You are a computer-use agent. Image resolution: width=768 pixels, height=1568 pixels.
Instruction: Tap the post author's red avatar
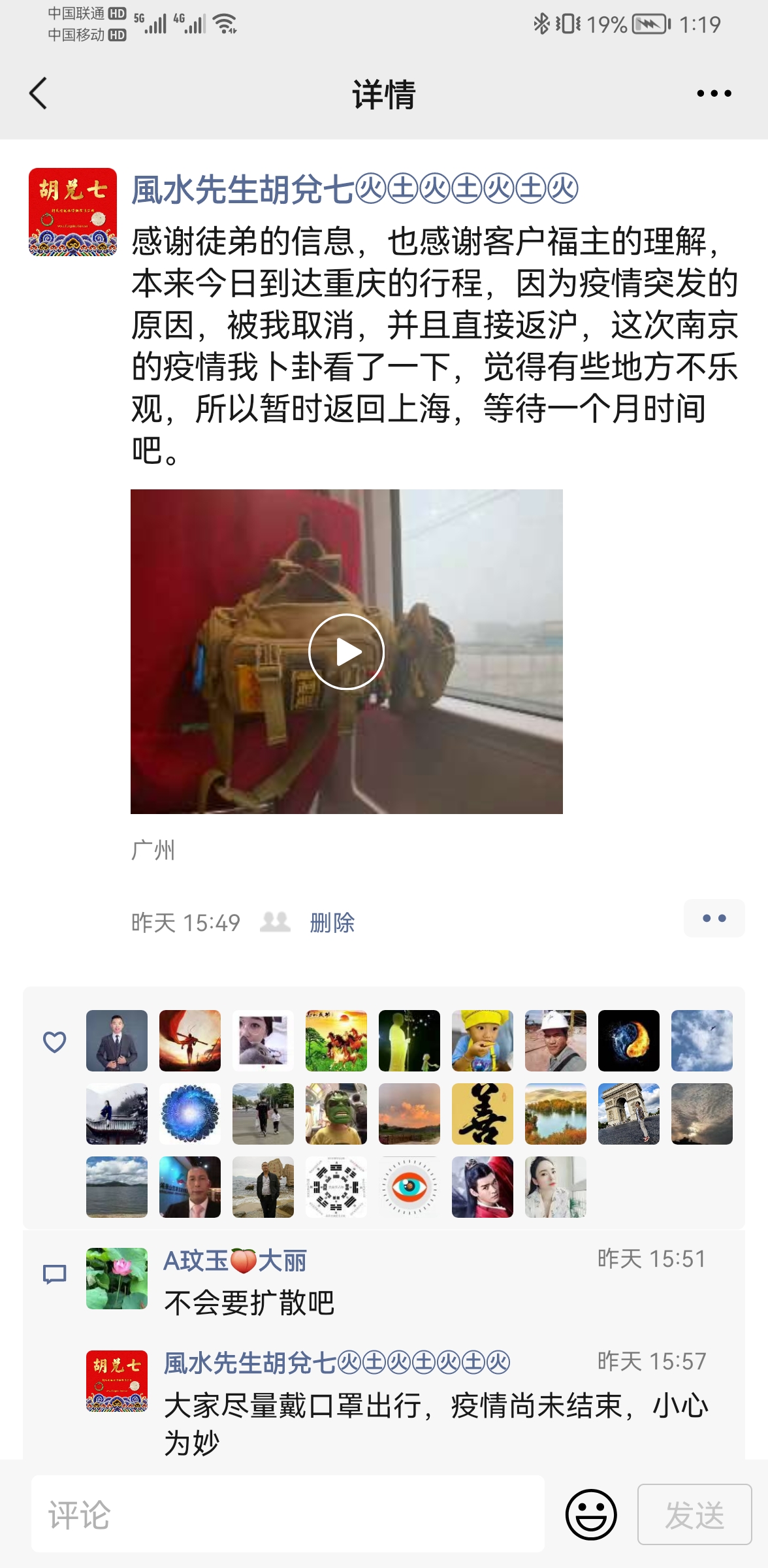click(72, 212)
